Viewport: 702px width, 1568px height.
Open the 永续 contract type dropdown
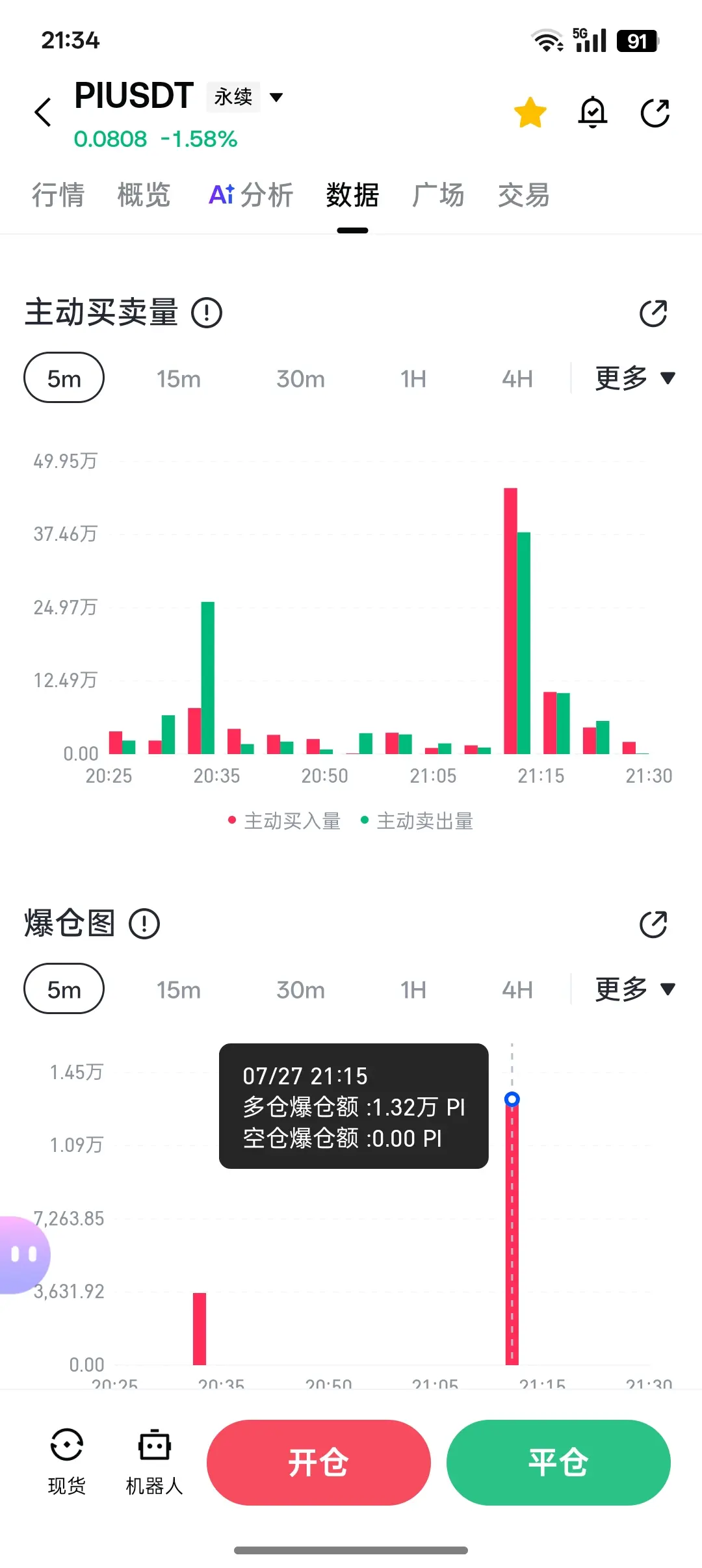[x=246, y=97]
